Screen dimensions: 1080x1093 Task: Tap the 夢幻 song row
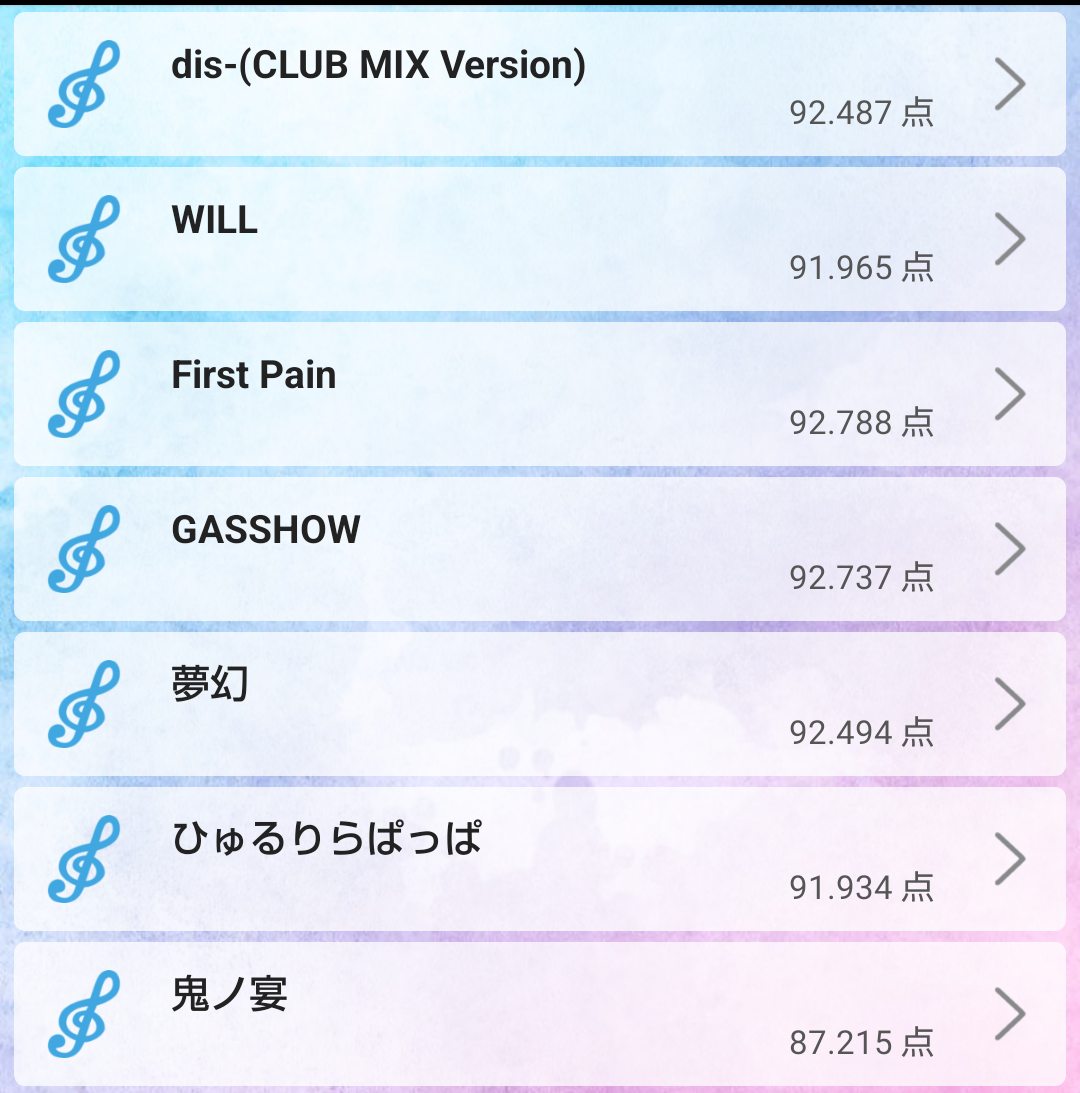(x=540, y=704)
